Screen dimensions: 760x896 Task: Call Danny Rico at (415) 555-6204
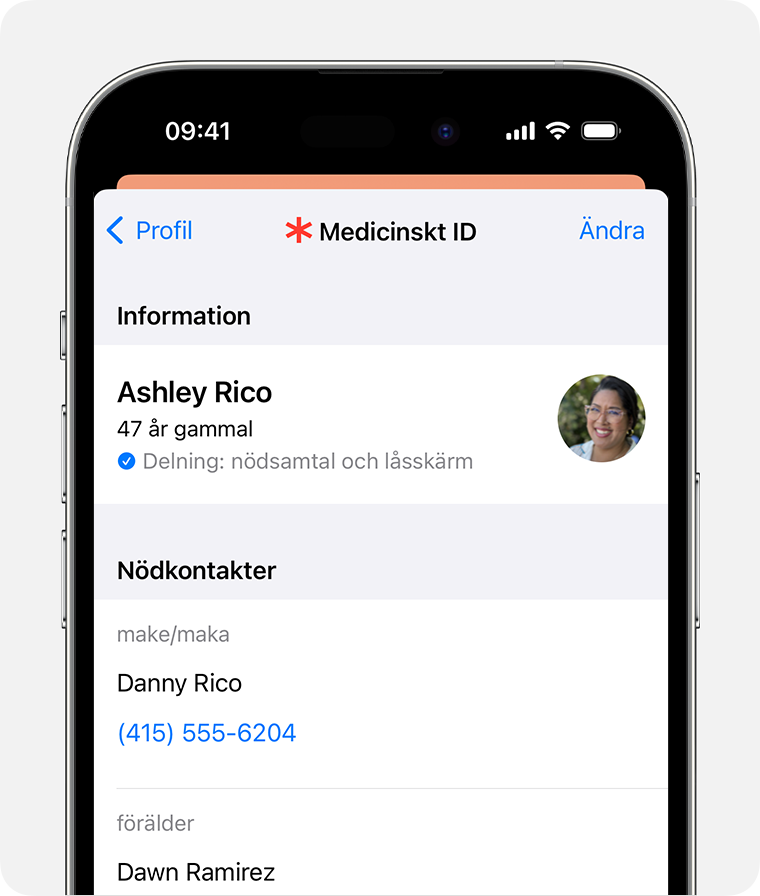pyautogui.click(x=207, y=733)
